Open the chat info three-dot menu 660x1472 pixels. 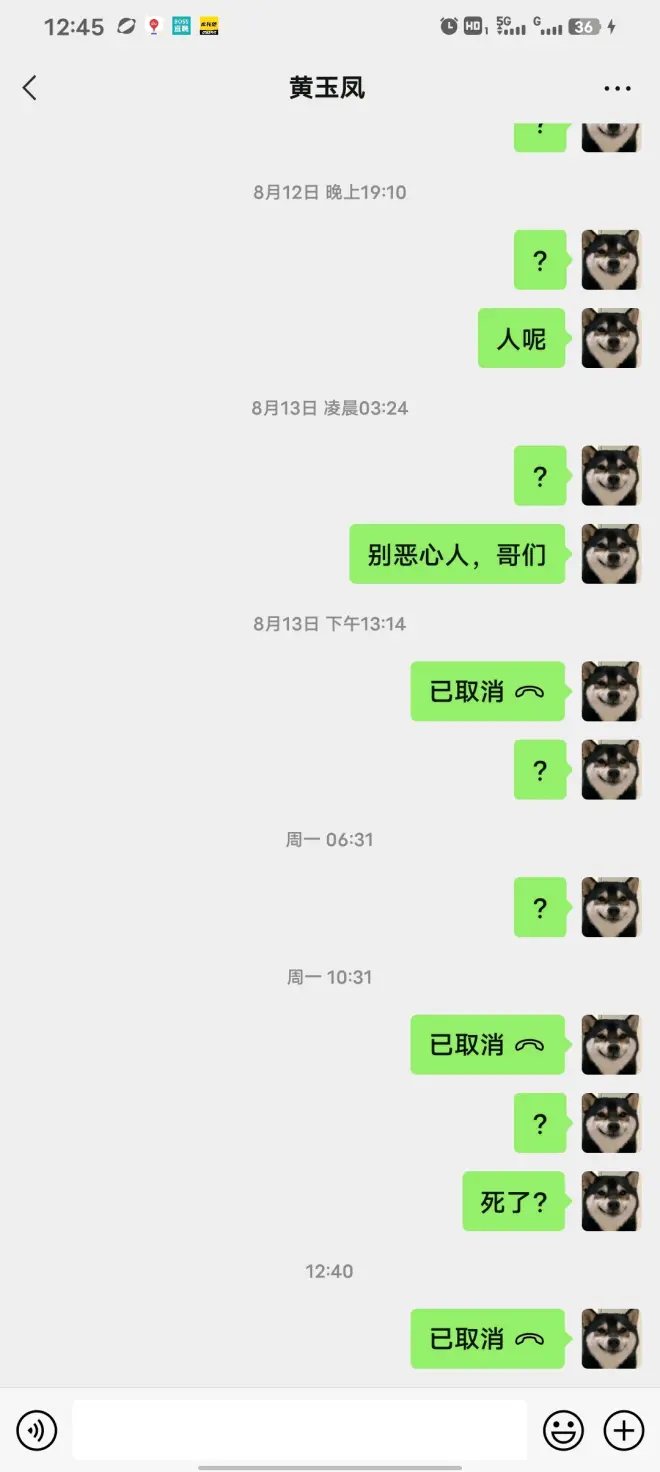[617, 88]
